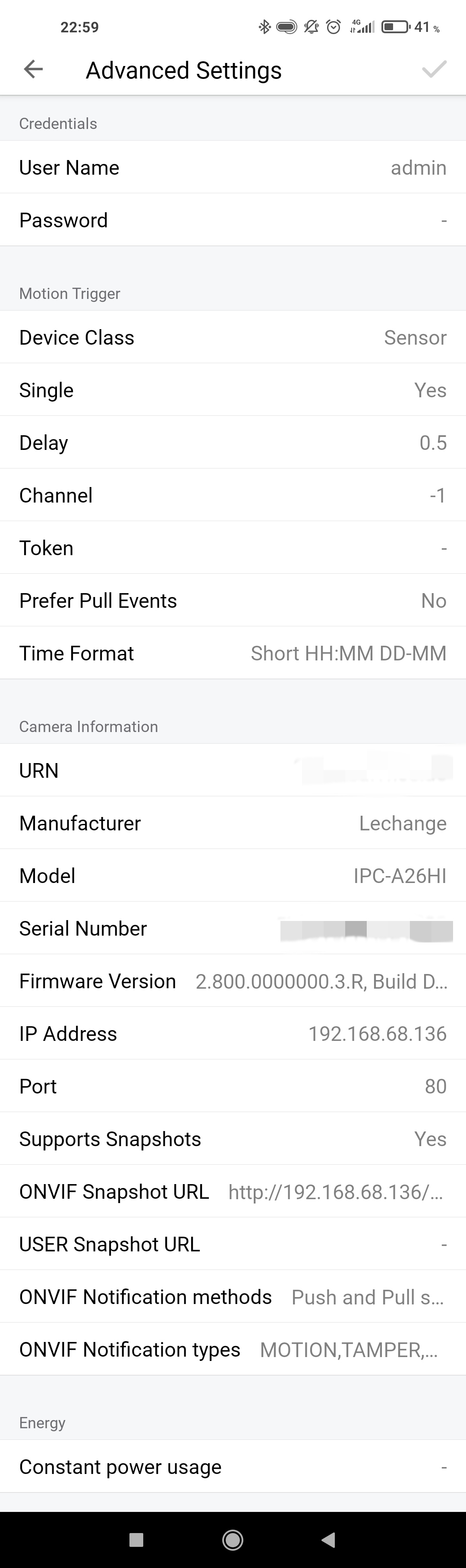The image size is (466, 1568).
Task: Open recent apps from navigation bar
Action: click(136, 1540)
